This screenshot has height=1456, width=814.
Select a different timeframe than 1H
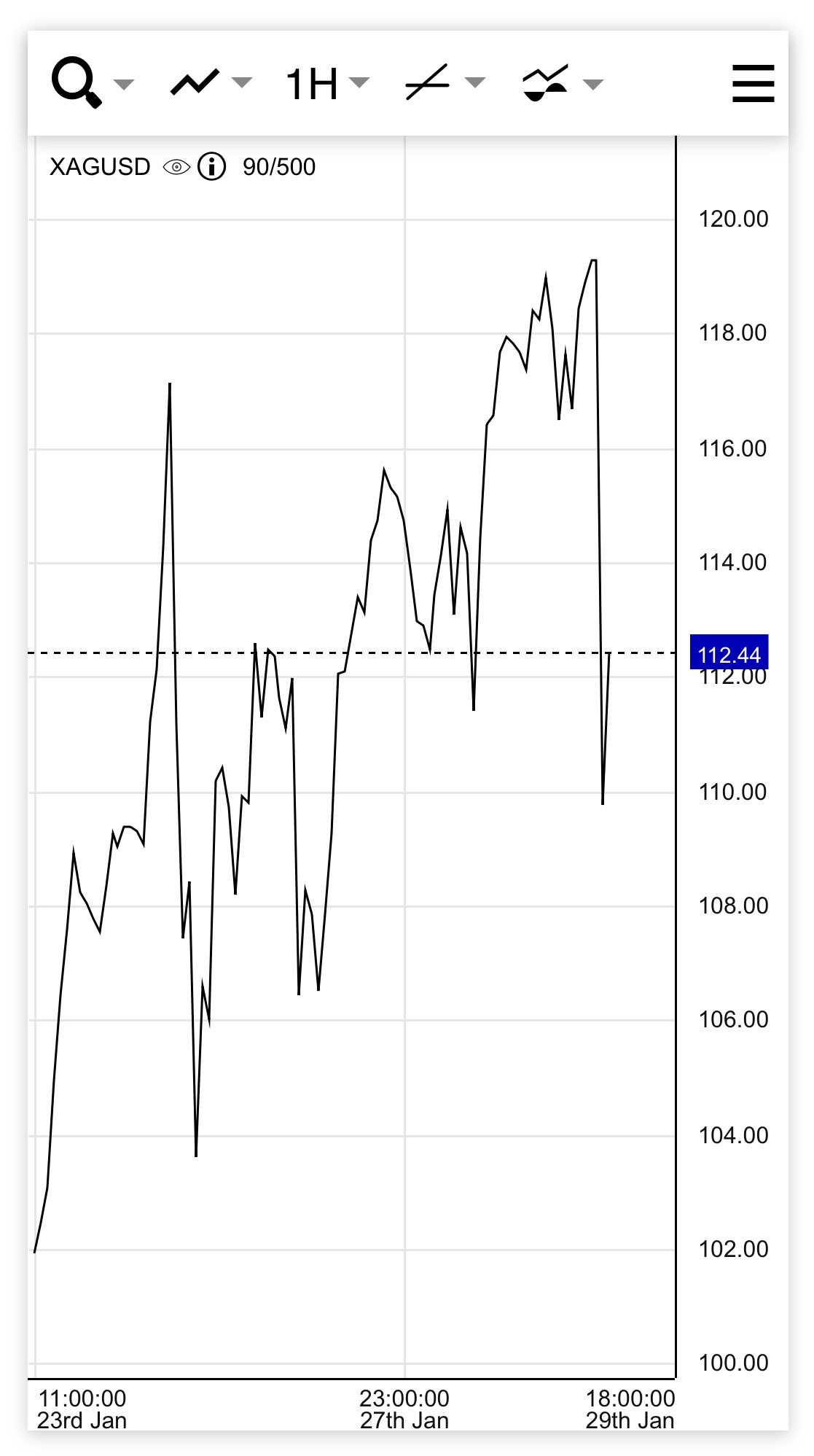tap(326, 83)
